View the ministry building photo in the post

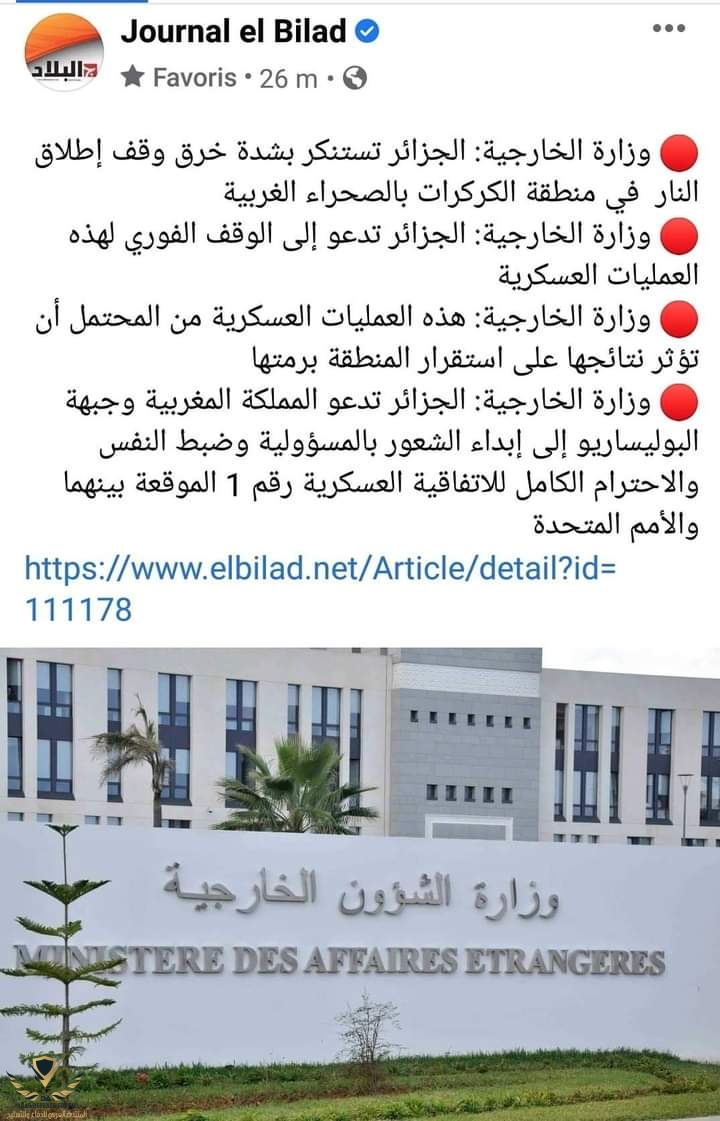pos(360,880)
